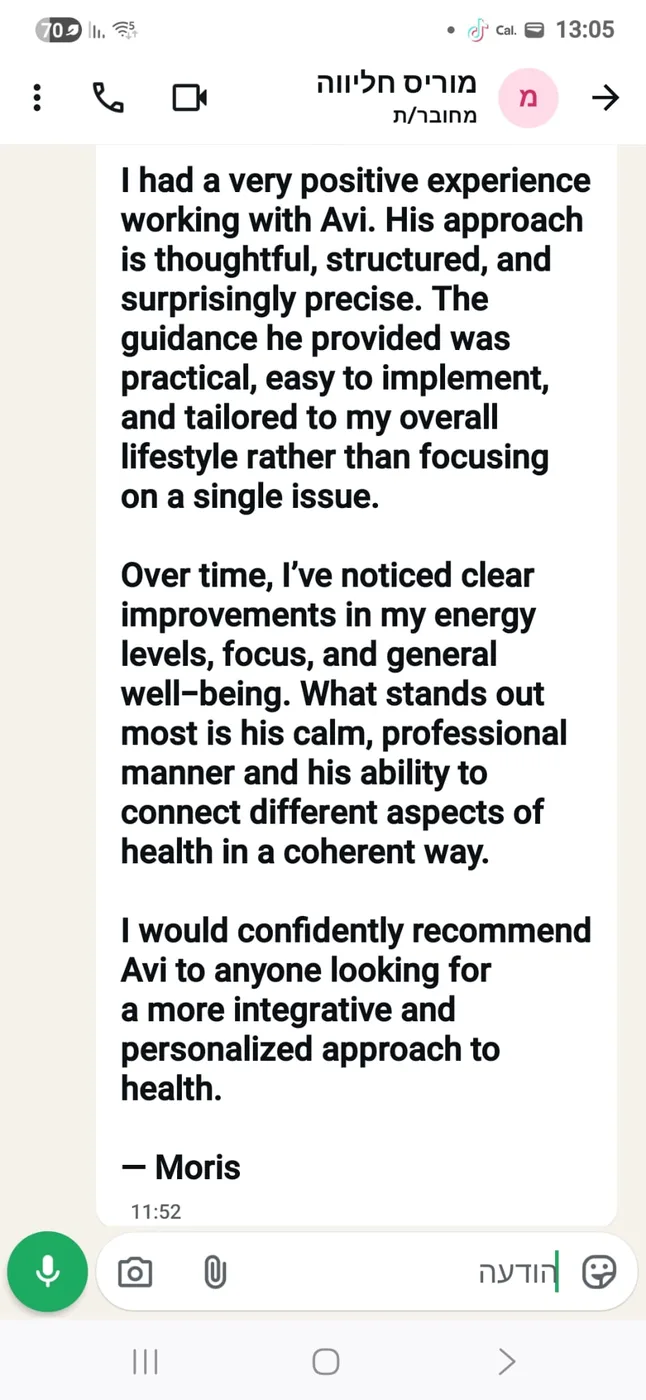Screen dimensions: 646x1400
Task: Tap the system home button
Action: click(325, 1361)
